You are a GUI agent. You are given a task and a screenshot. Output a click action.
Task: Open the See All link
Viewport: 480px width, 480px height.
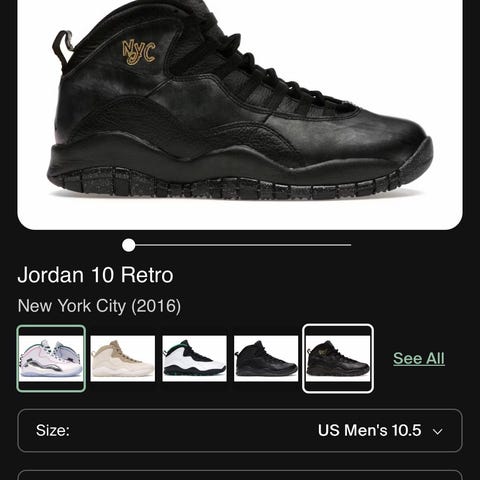(x=419, y=359)
